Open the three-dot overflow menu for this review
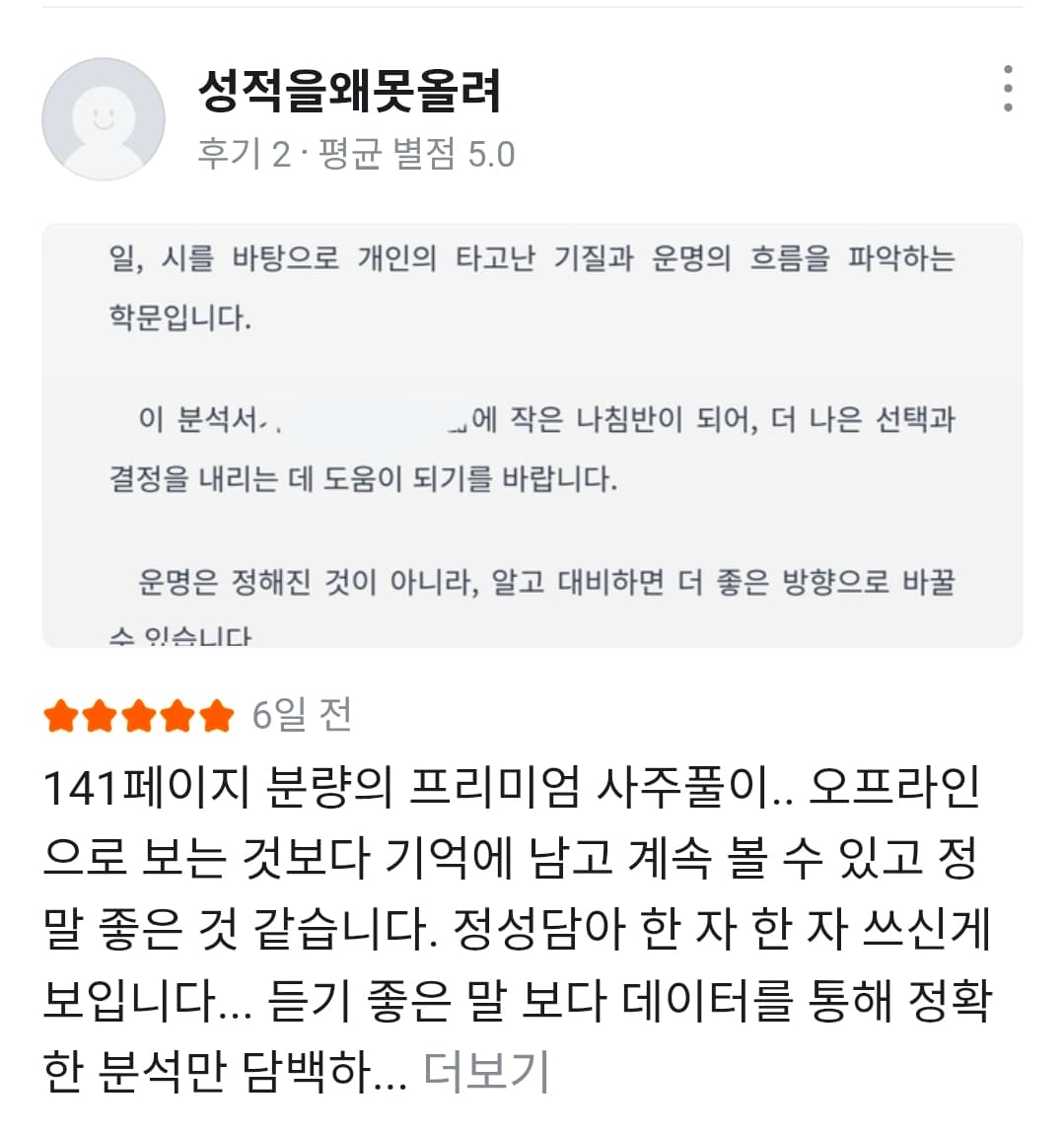The image size is (1064, 1133). pyautogui.click(x=1007, y=89)
